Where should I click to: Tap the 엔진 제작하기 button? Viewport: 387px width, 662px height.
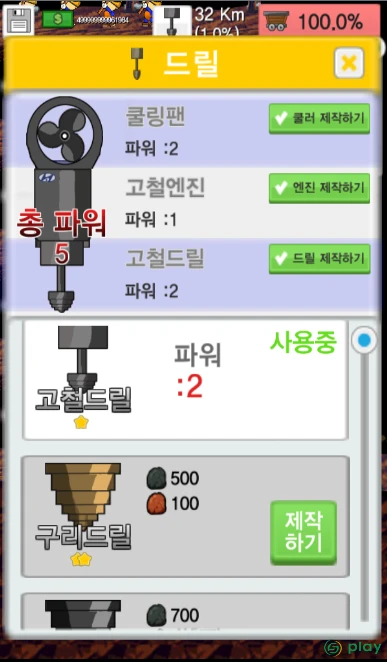point(319,188)
